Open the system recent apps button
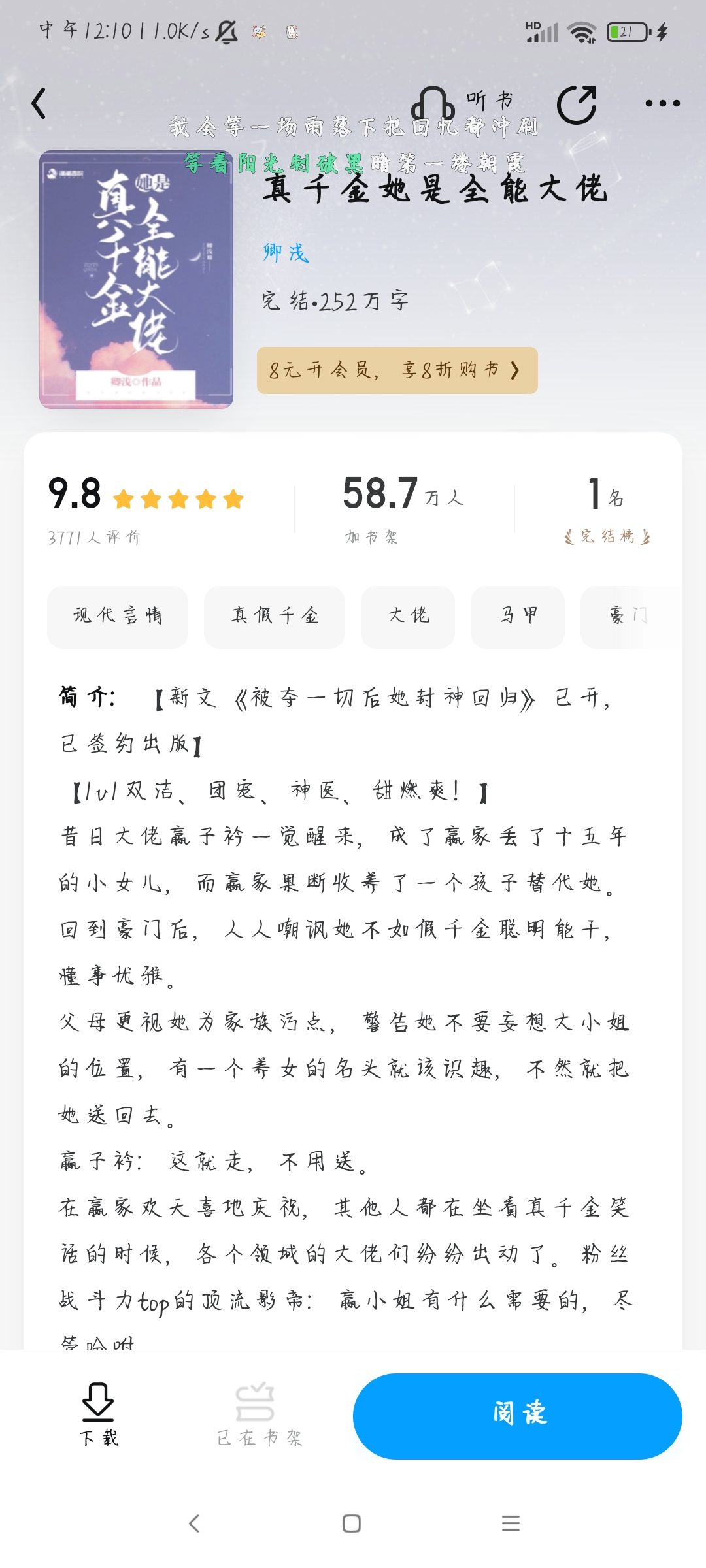706x1568 pixels. [x=511, y=1524]
